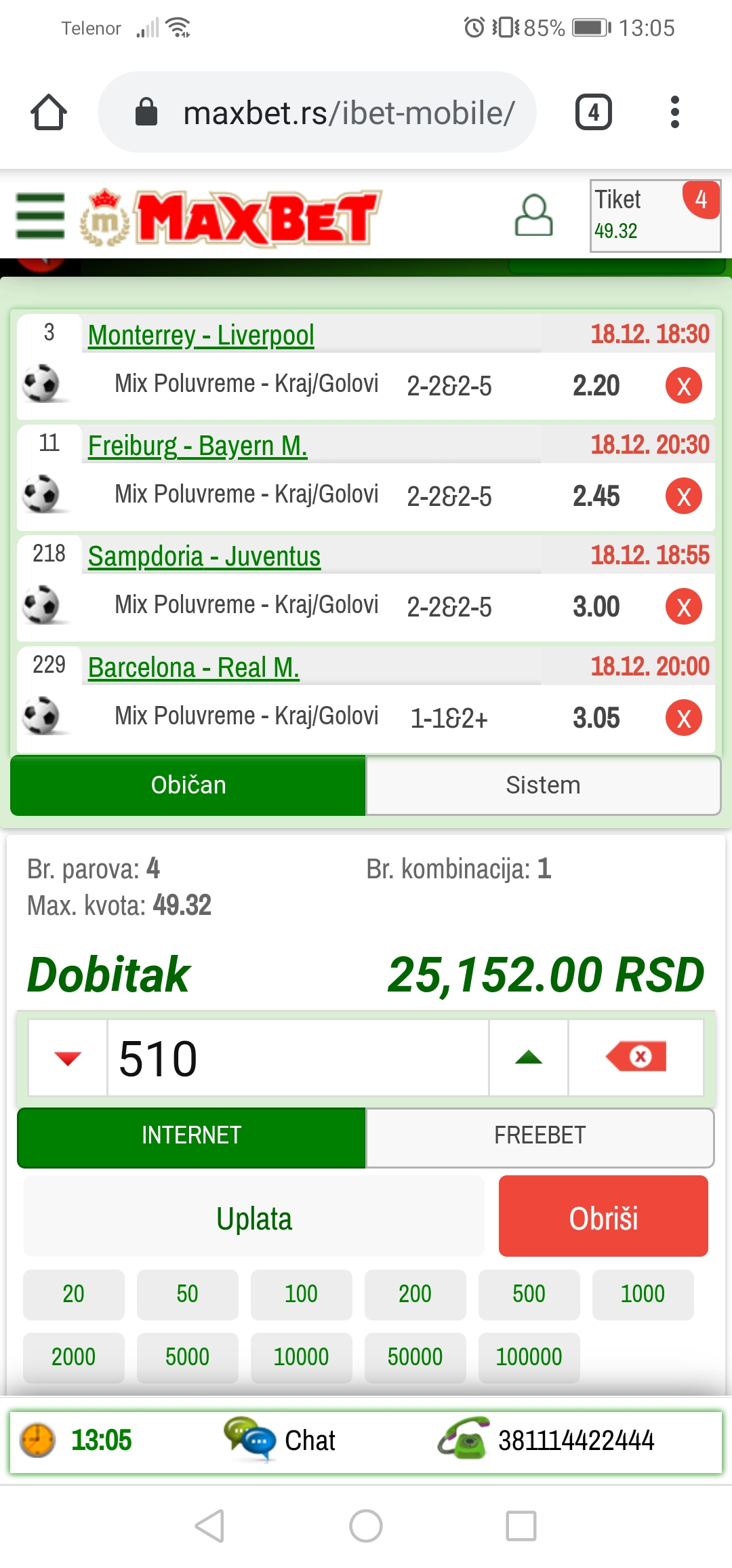Image resolution: width=732 pixels, height=1568 pixels.
Task: Open Monterrey - Liverpool match link
Action: pyautogui.click(x=201, y=335)
